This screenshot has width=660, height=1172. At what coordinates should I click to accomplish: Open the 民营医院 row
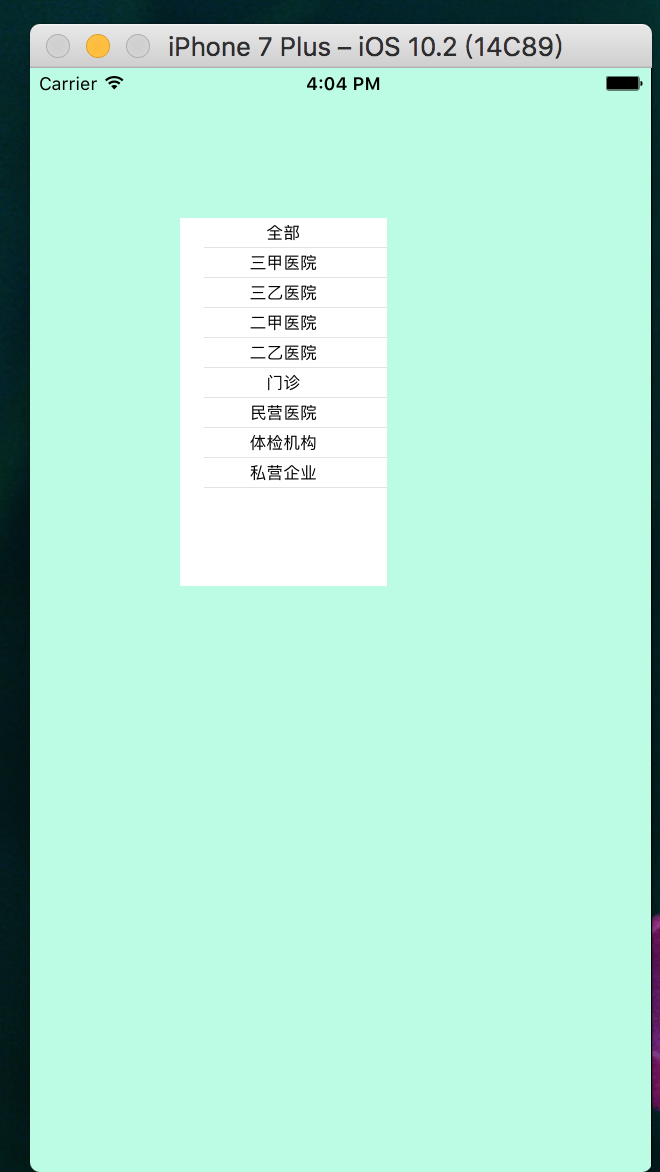coord(283,413)
